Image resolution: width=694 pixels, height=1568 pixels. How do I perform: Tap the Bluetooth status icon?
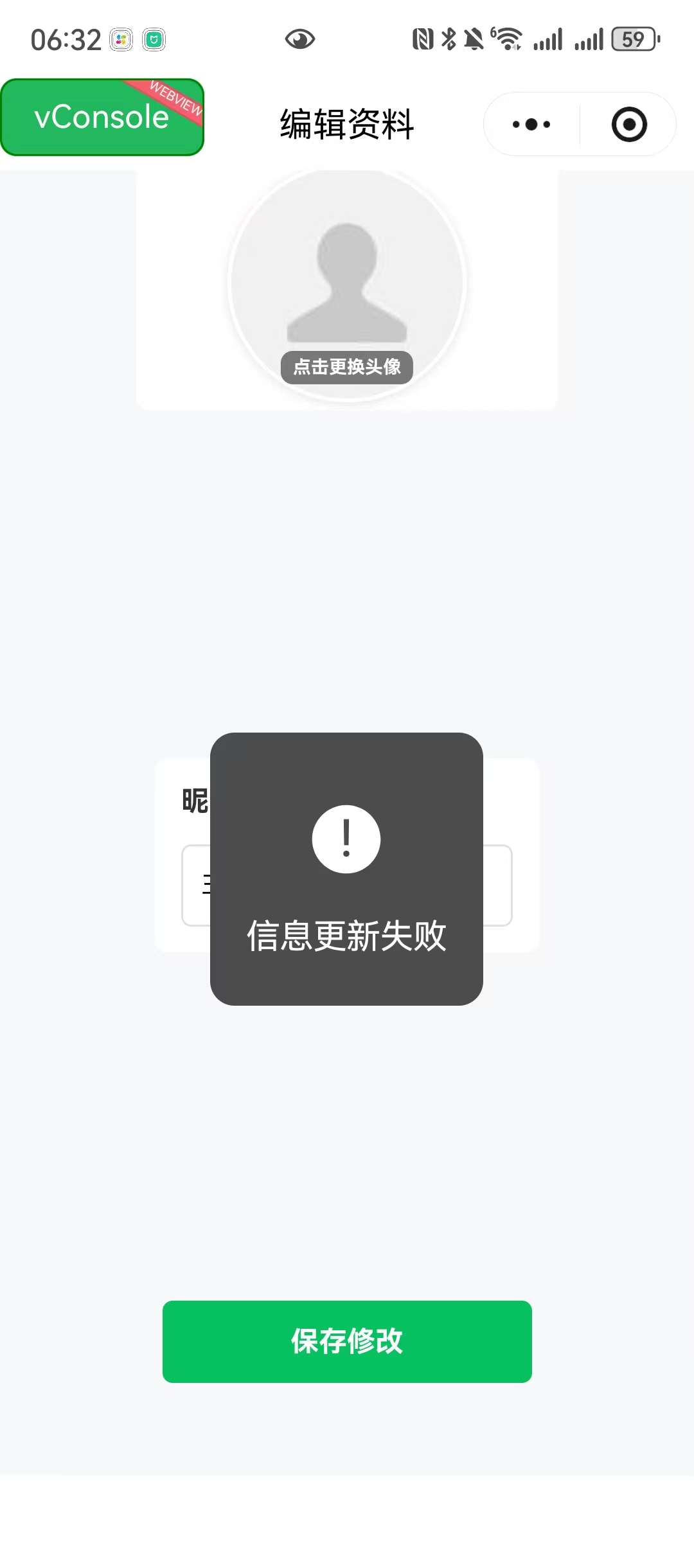pos(449,39)
